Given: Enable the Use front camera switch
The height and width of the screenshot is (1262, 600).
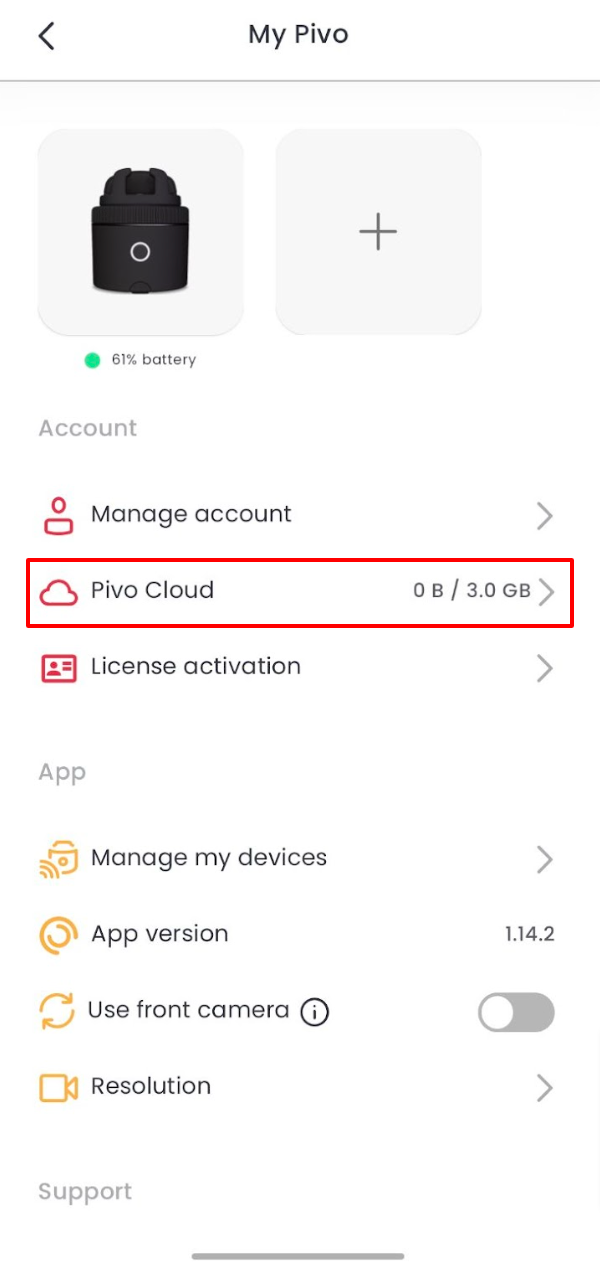Looking at the screenshot, I should point(516,1012).
